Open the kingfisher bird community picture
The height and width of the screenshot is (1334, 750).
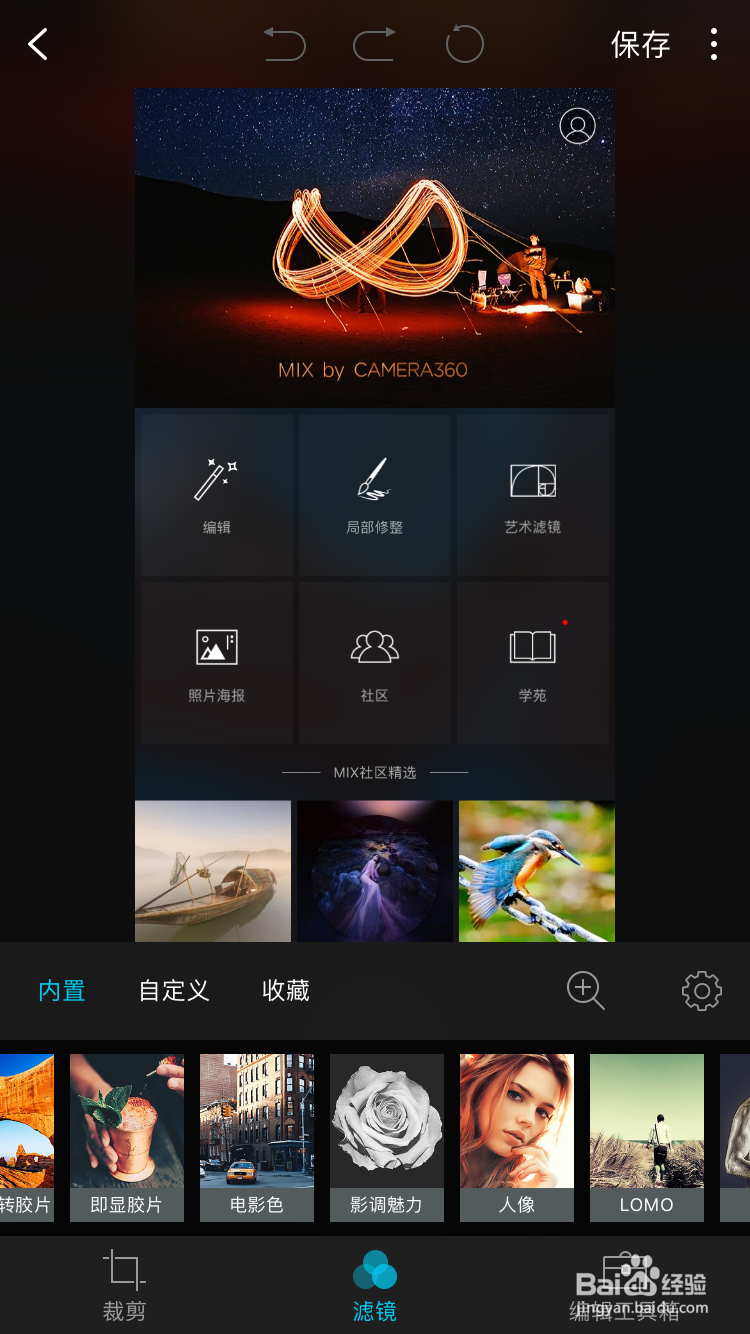pos(536,871)
